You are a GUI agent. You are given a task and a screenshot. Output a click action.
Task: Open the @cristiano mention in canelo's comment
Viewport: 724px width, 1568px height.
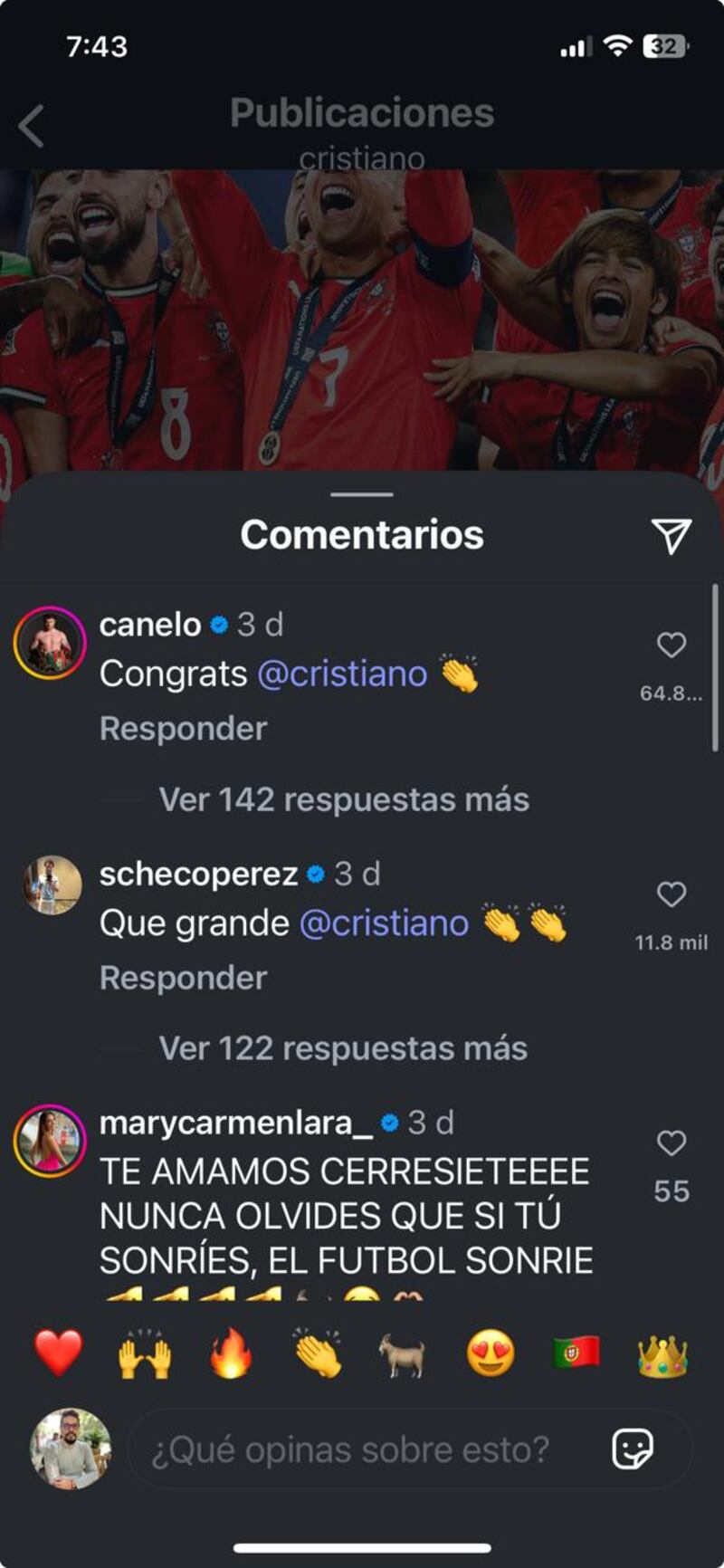[x=343, y=674]
